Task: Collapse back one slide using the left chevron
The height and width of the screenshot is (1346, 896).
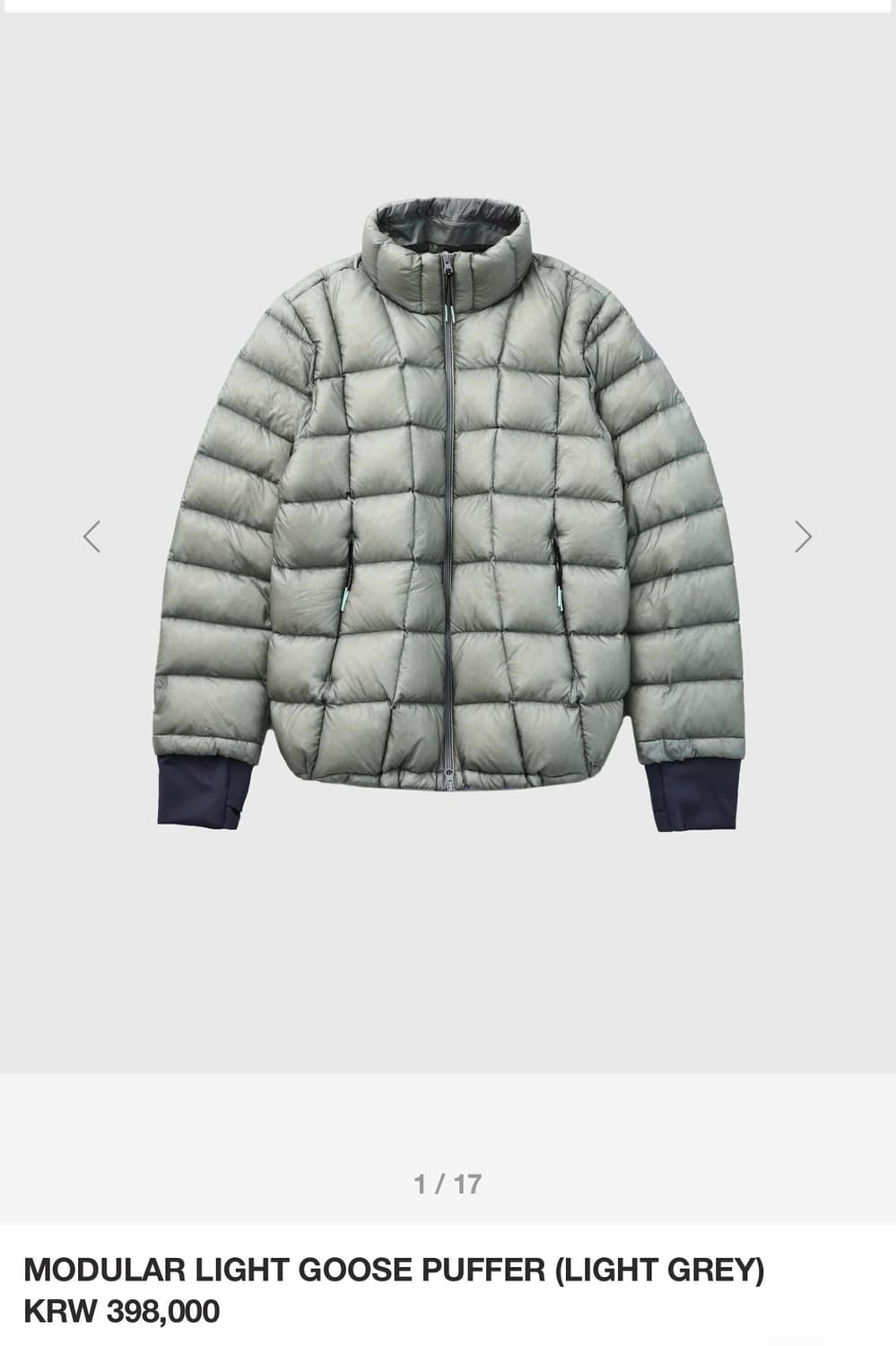Action: [91, 536]
